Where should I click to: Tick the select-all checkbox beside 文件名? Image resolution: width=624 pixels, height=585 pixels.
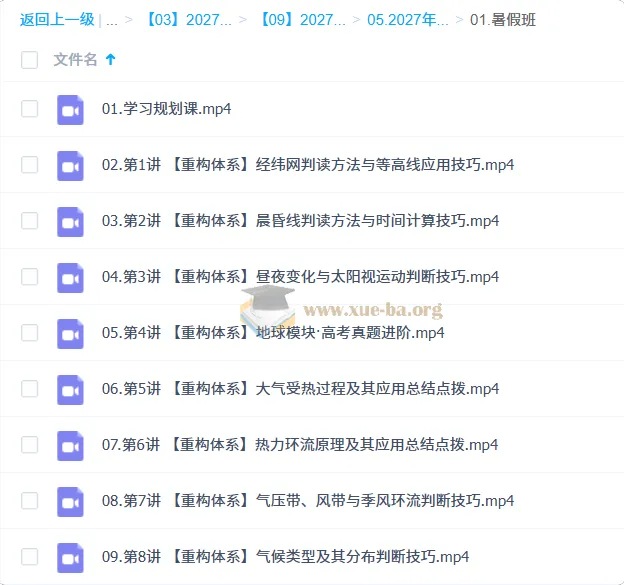point(29,60)
